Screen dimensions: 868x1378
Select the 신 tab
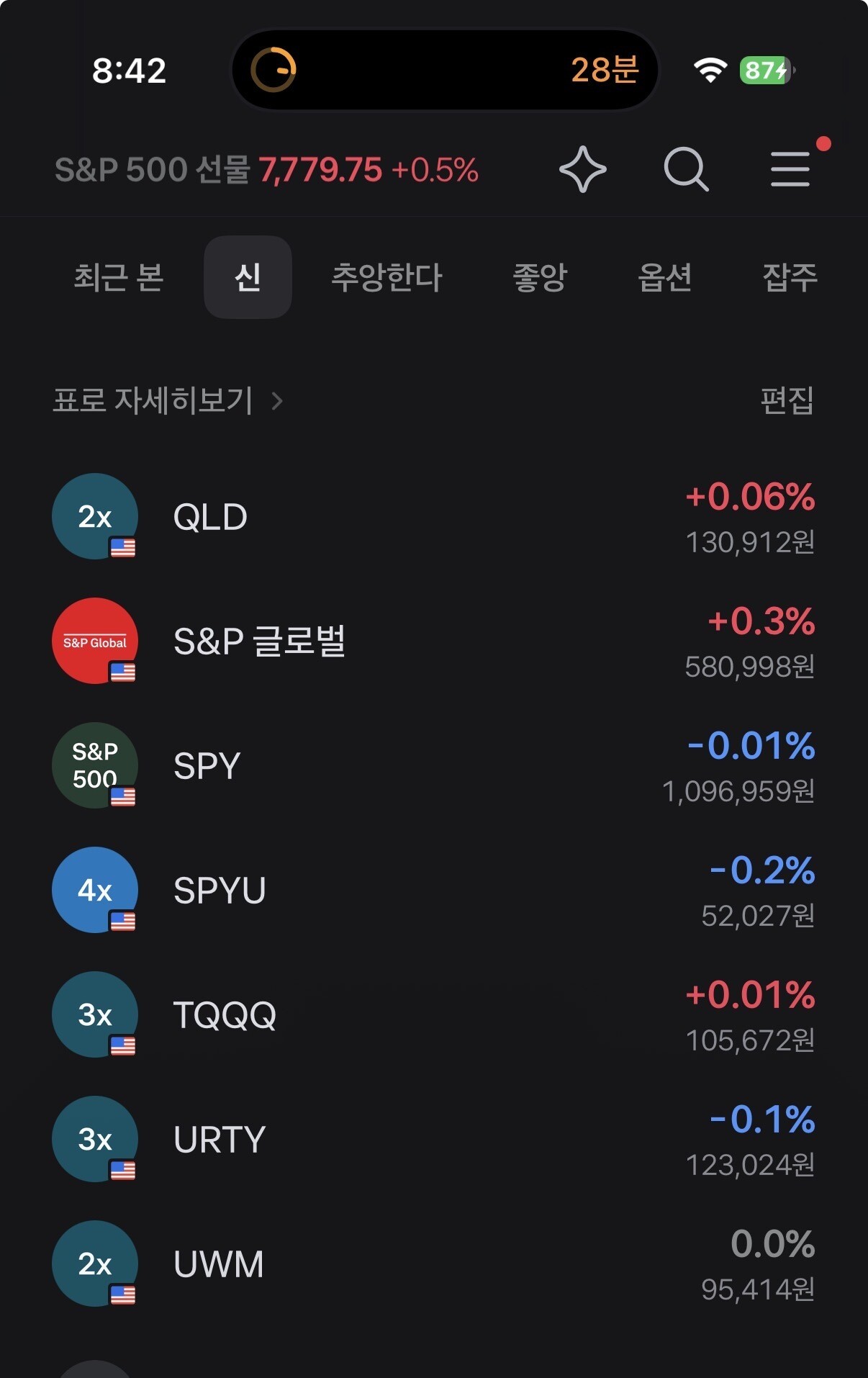[248, 277]
